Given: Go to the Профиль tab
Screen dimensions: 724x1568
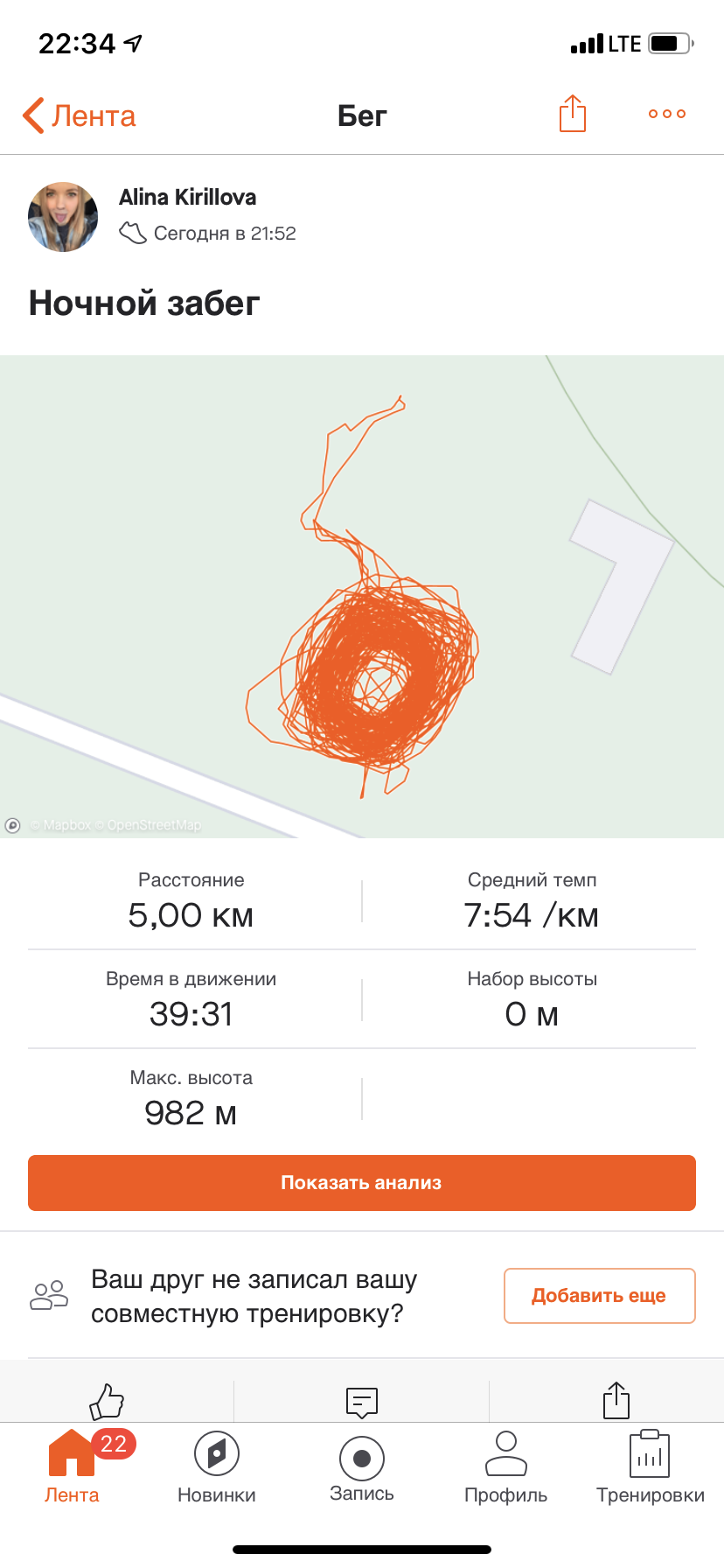Looking at the screenshot, I should tap(506, 1466).
